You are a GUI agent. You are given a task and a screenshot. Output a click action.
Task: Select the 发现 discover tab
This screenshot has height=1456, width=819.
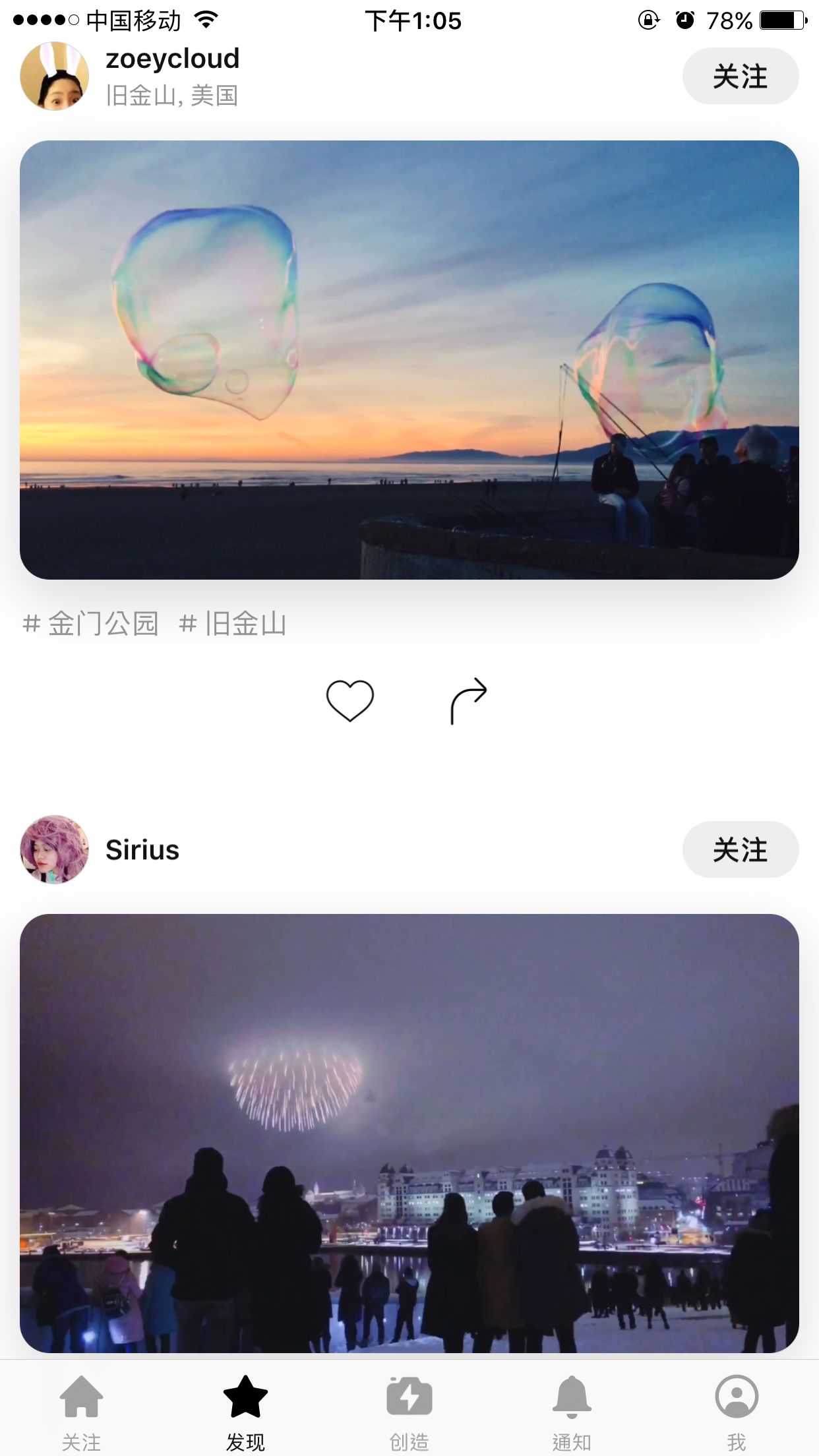[x=245, y=1408]
